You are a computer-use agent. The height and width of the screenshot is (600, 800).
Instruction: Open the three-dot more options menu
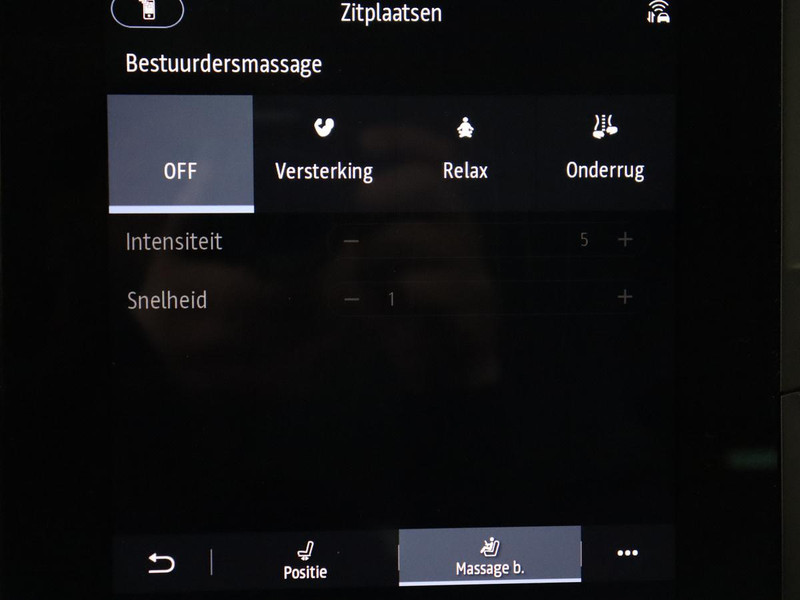(x=627, y=553)
